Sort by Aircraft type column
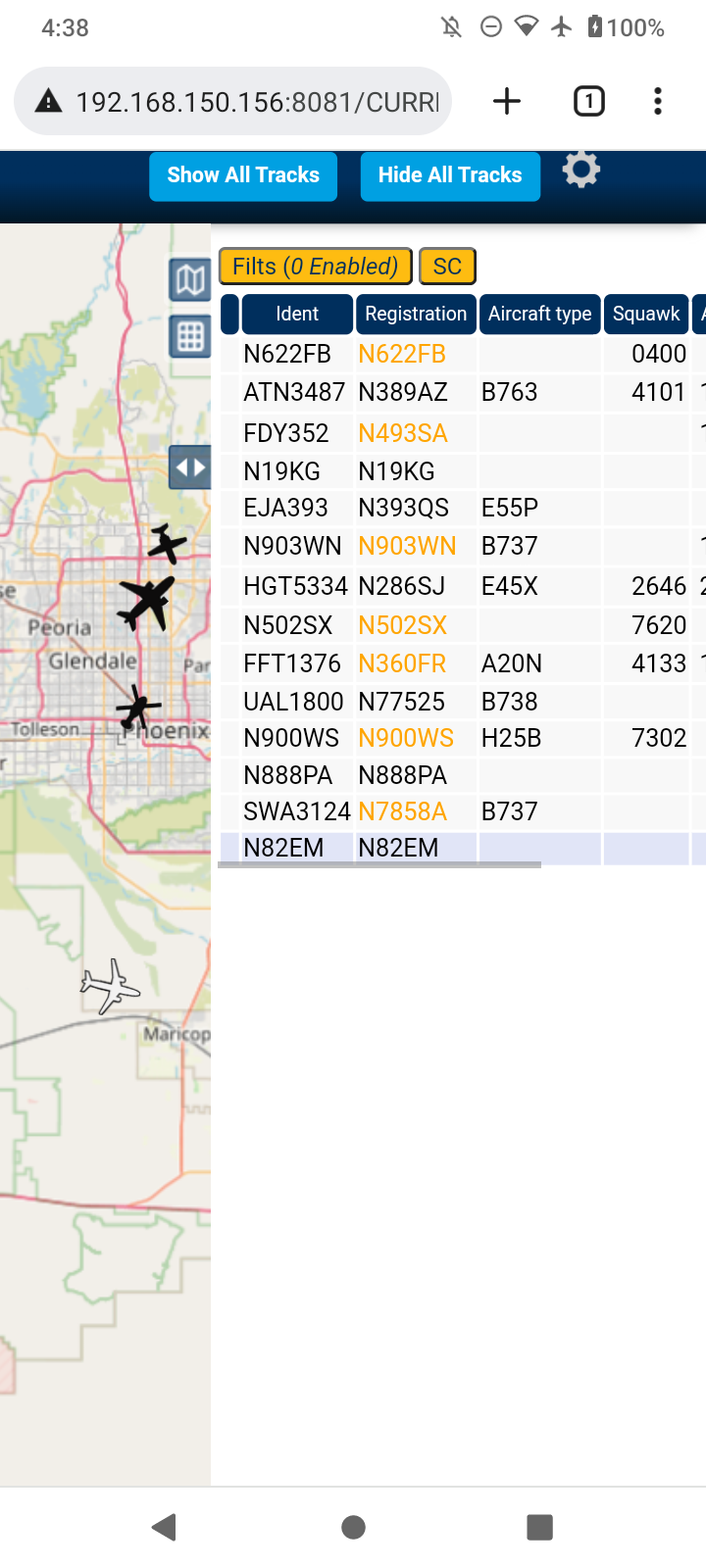The image size is (706, 1568). point(540,315)
